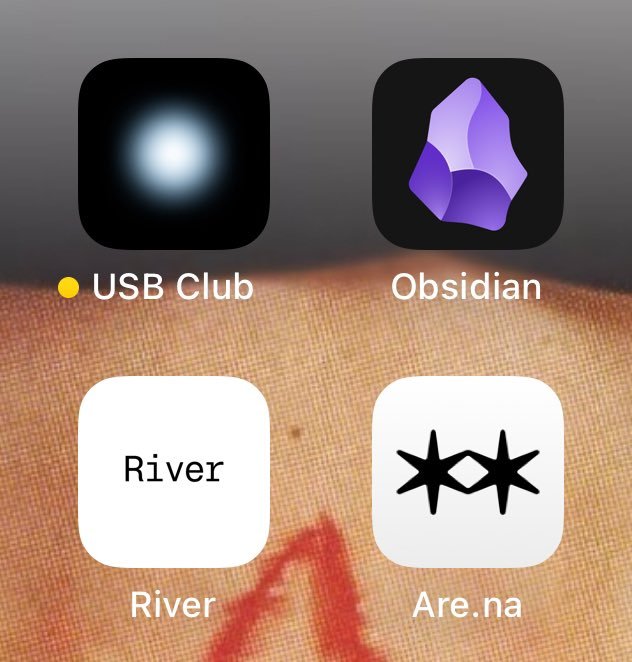The width and height of the screenshot is (632, 662).
Task: Launch the Are.na app
Action: point(467,471)
